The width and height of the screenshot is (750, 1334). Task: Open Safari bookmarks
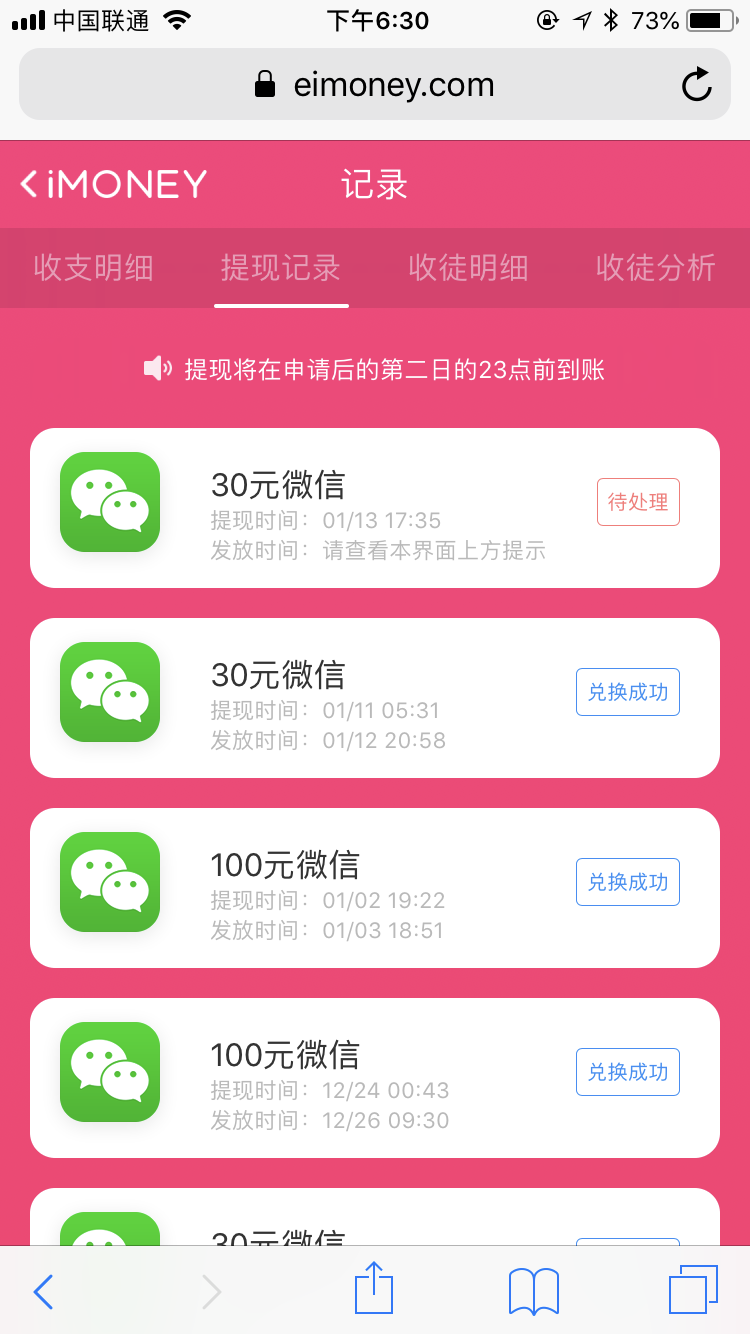(533, 1289)
